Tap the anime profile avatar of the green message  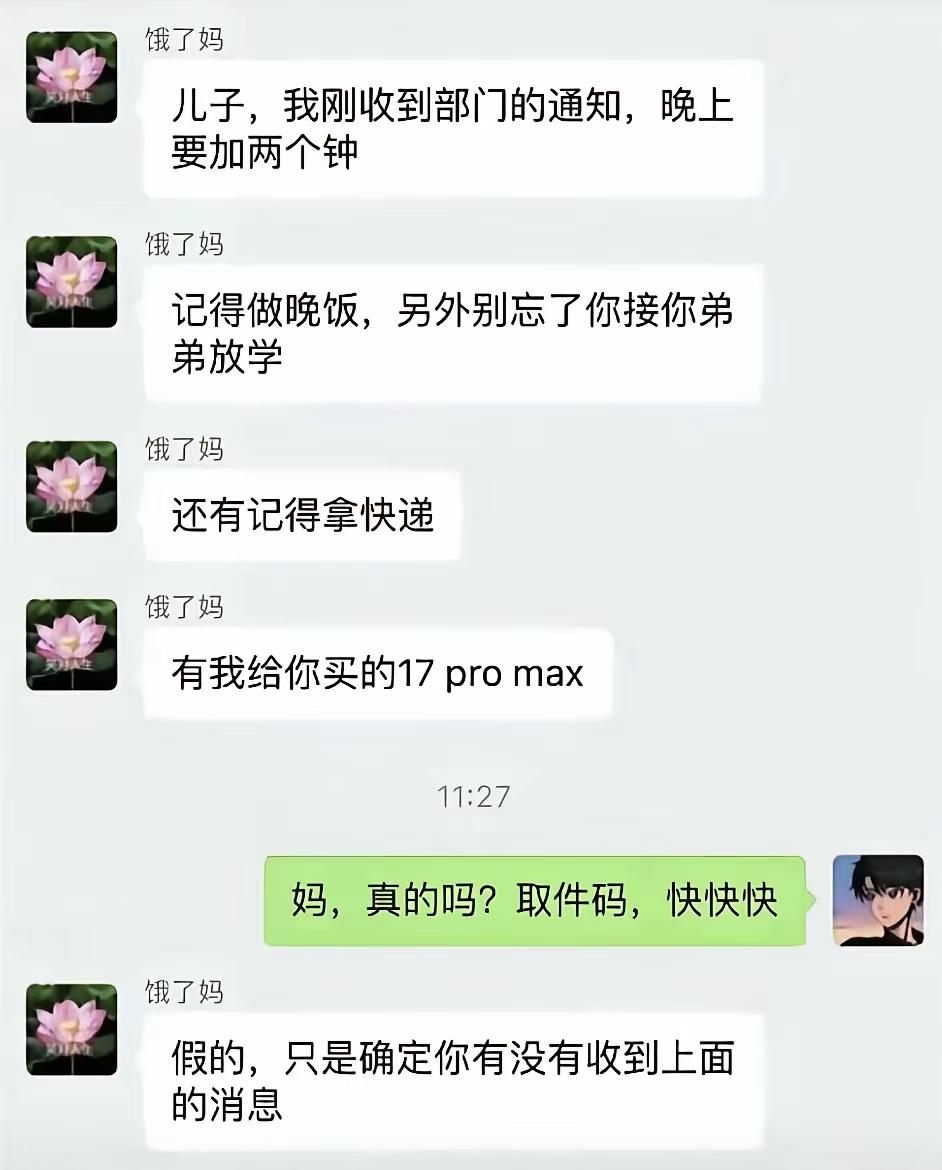click(878, 898)
